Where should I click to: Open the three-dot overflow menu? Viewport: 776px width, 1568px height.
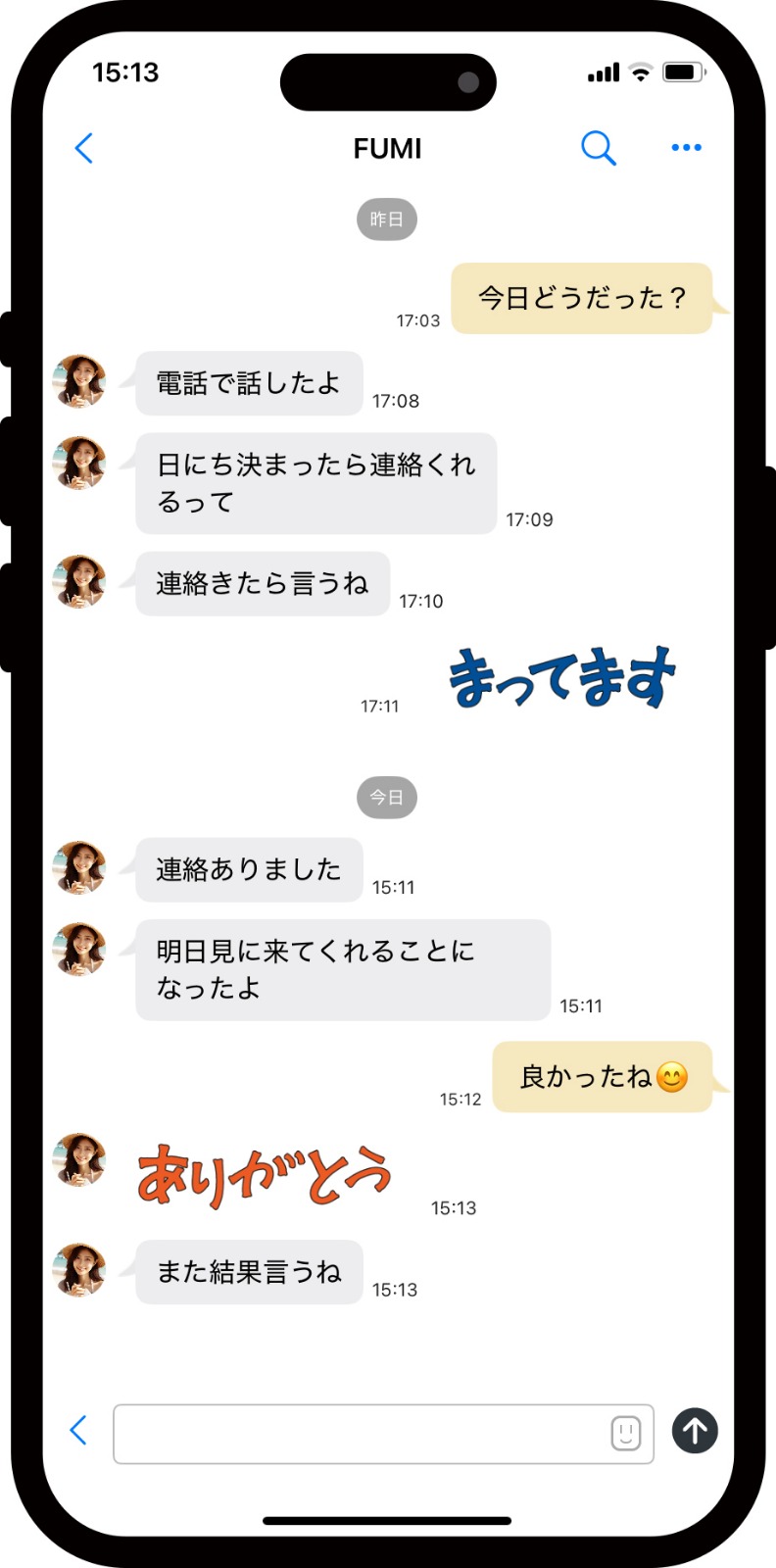[686, 148]
